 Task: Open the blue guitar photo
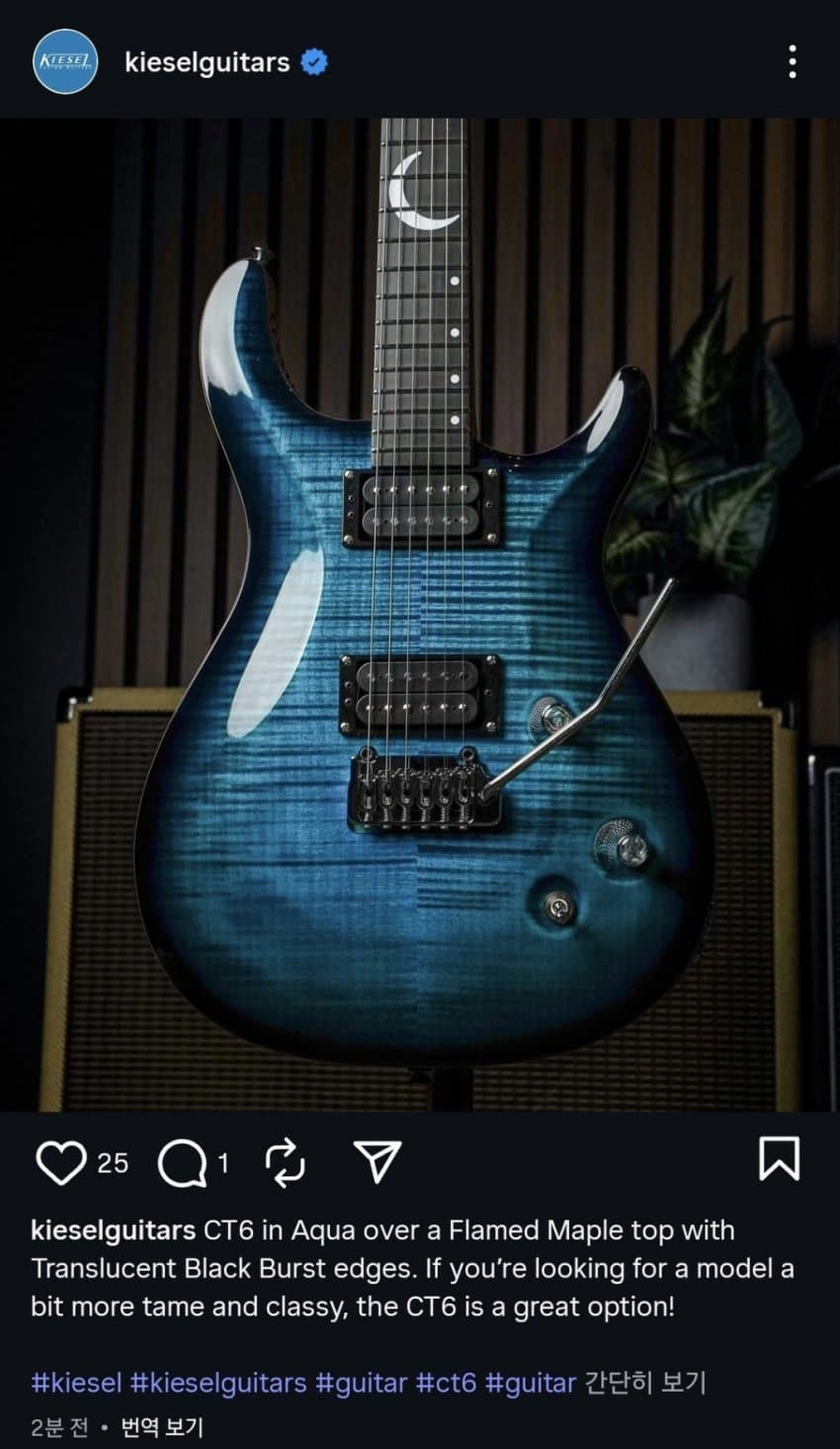[420, 613]
